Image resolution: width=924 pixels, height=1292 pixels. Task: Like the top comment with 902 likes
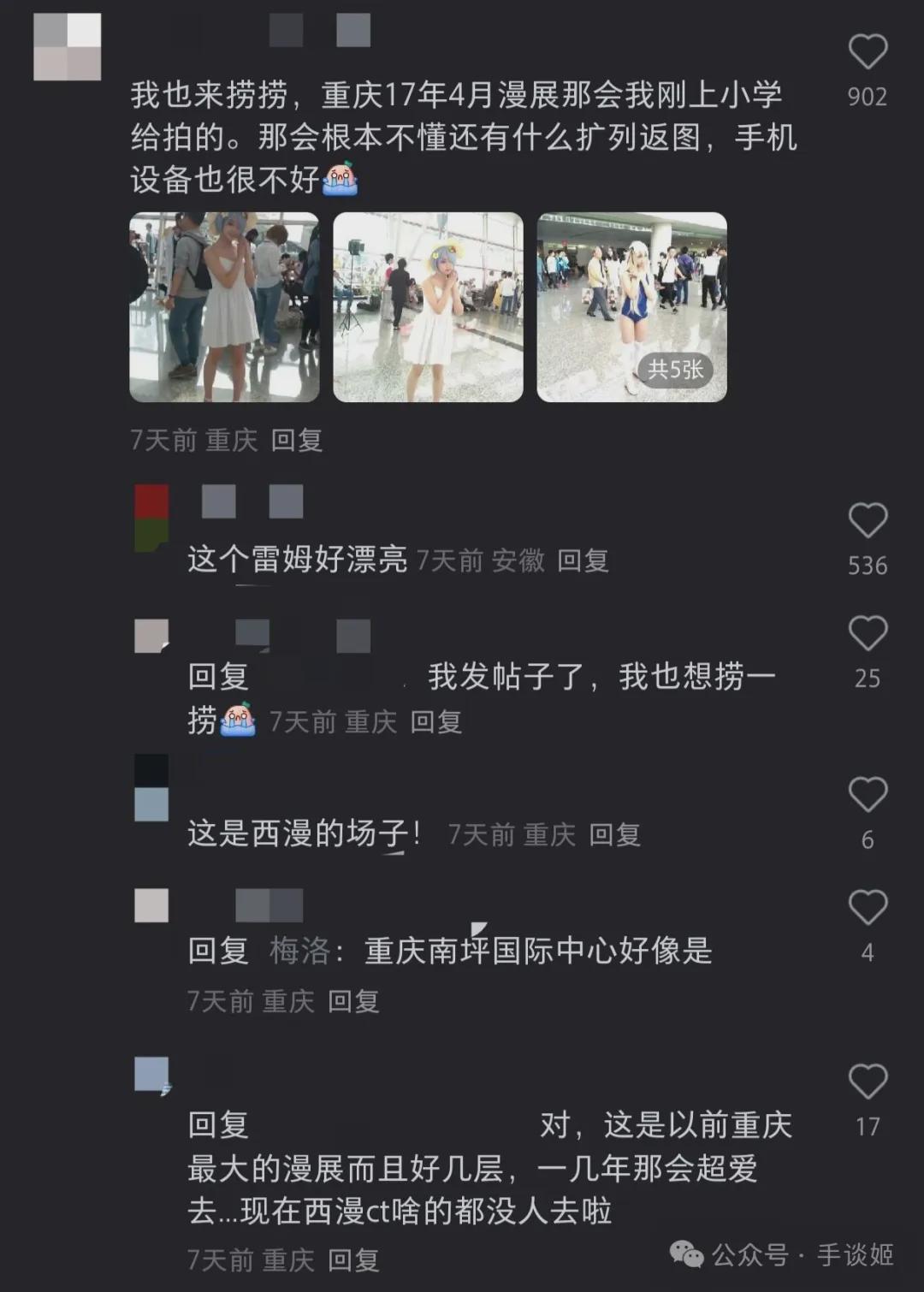[x=867, y=53]
